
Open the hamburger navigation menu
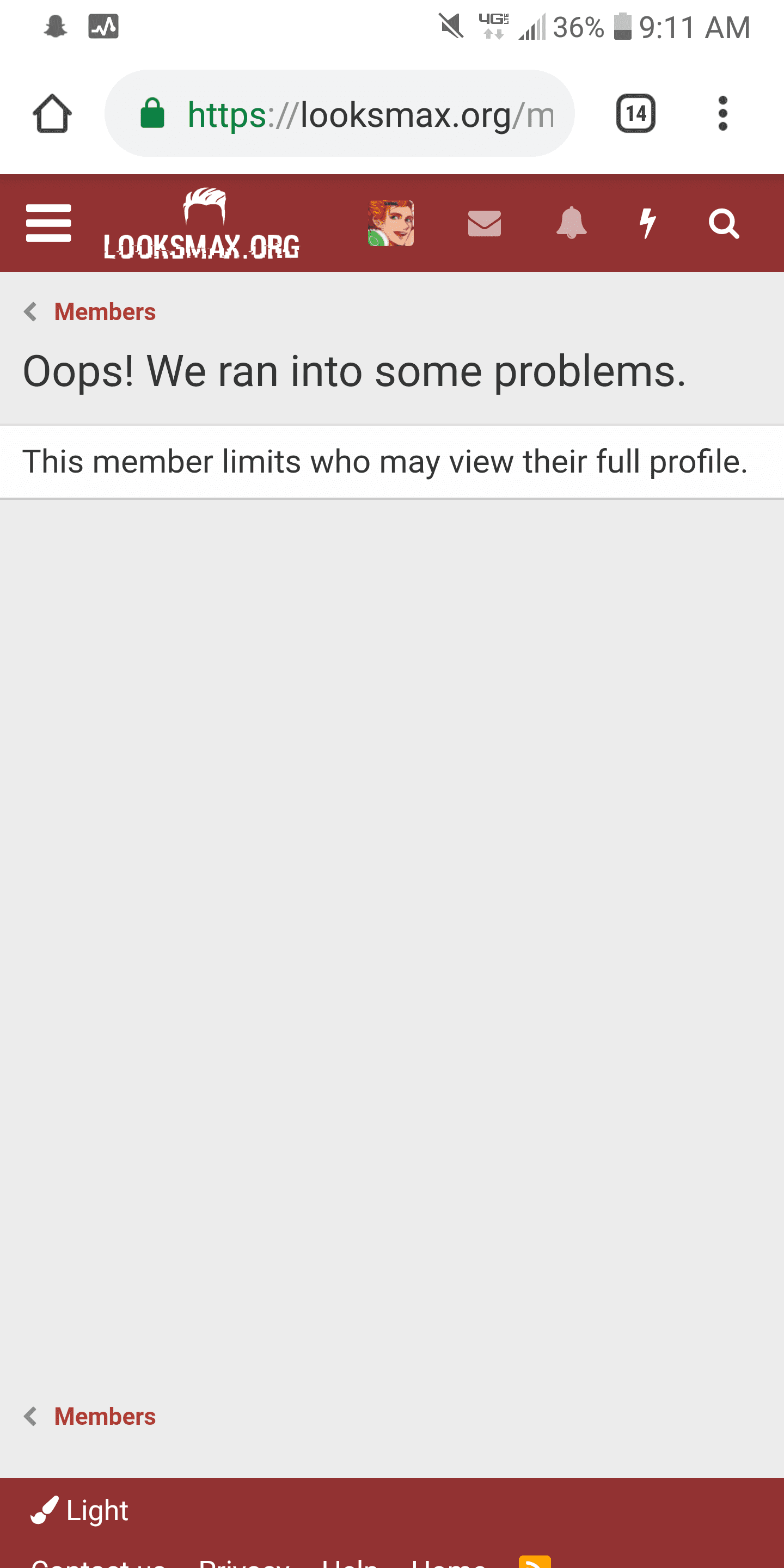click(48, 223)
